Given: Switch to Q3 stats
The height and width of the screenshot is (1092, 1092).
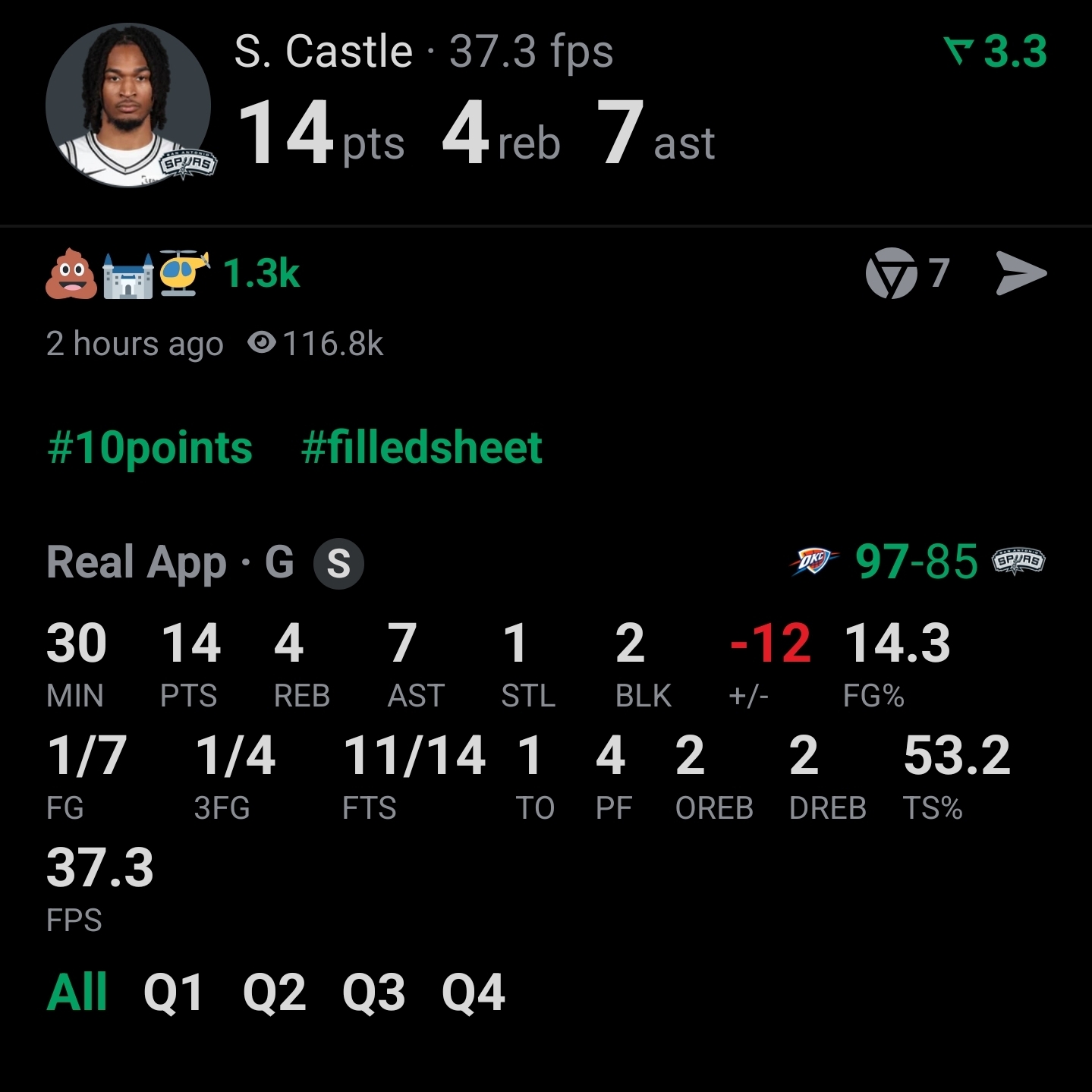Looking at the screenshot, I should (373, 992).
